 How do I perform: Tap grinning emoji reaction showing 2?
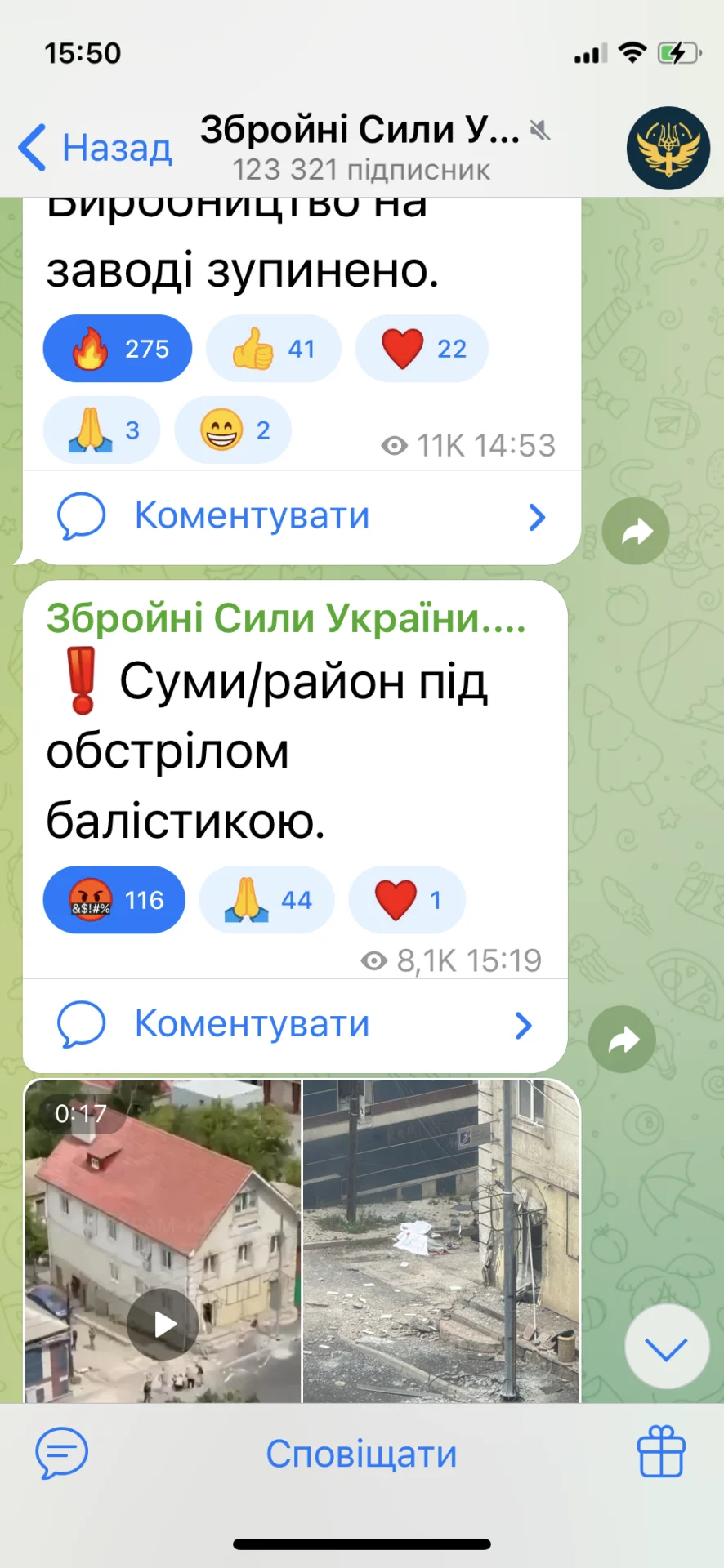pos(233,430)
